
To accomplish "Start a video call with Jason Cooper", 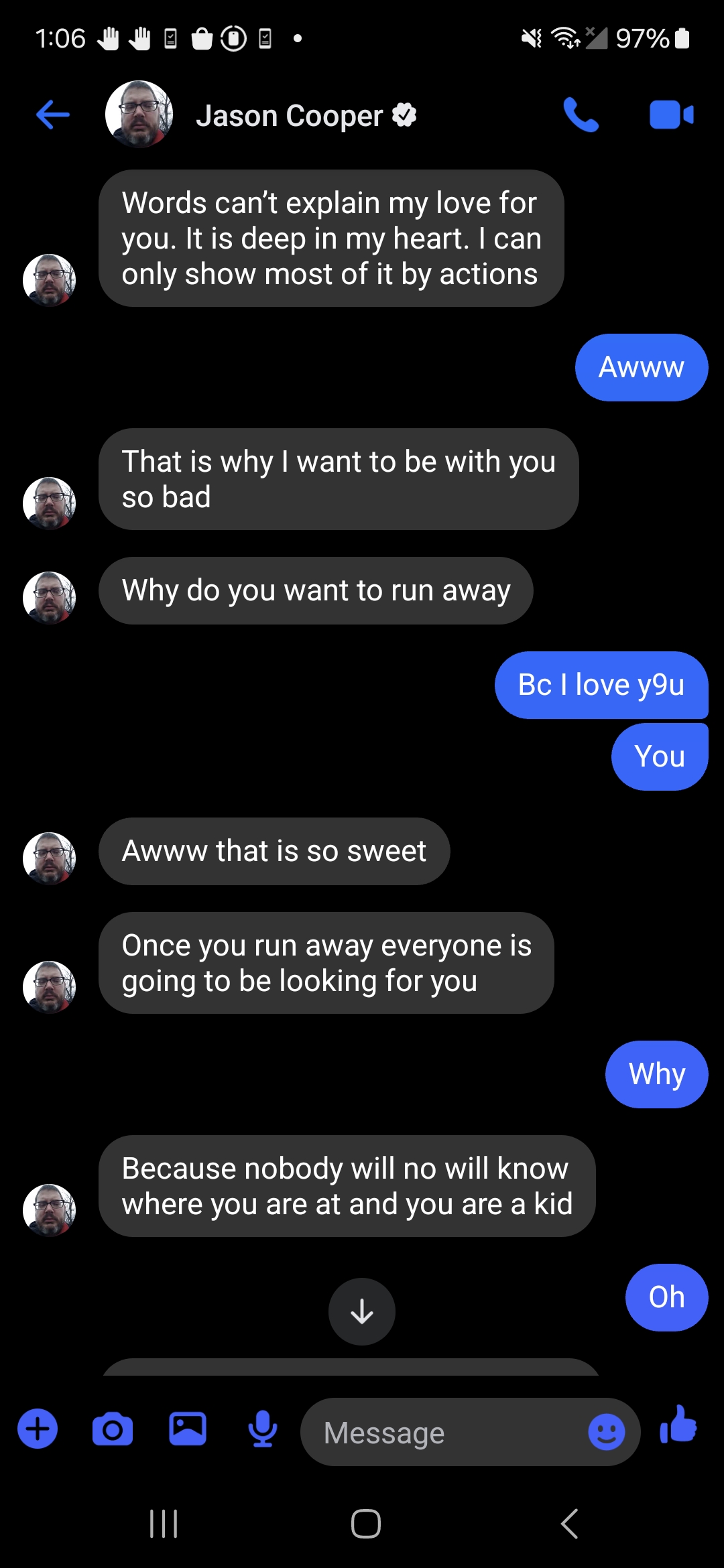I will pos(671,115).
